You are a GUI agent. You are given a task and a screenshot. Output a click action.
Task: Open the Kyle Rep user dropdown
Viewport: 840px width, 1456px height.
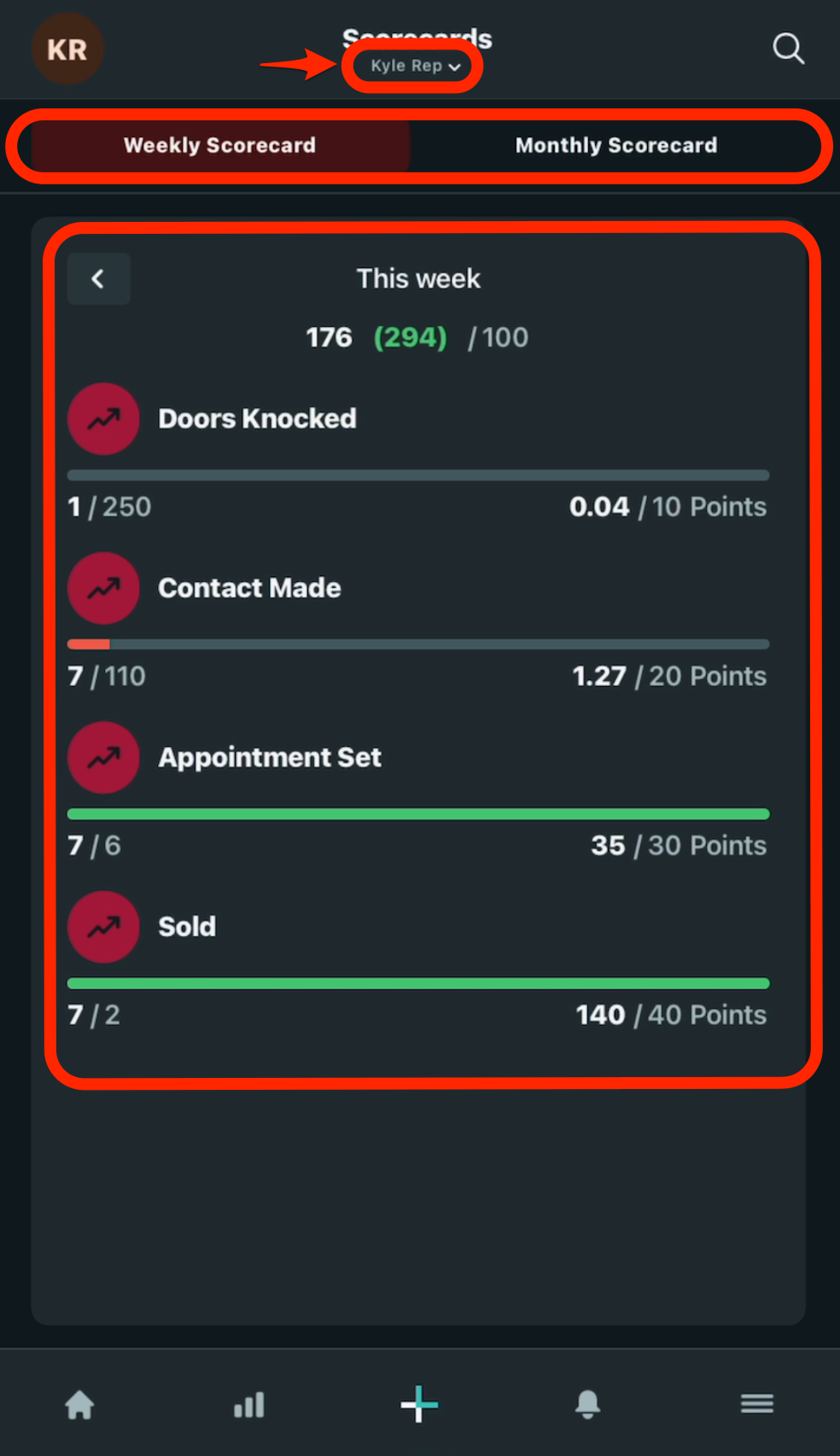point(414,66)
